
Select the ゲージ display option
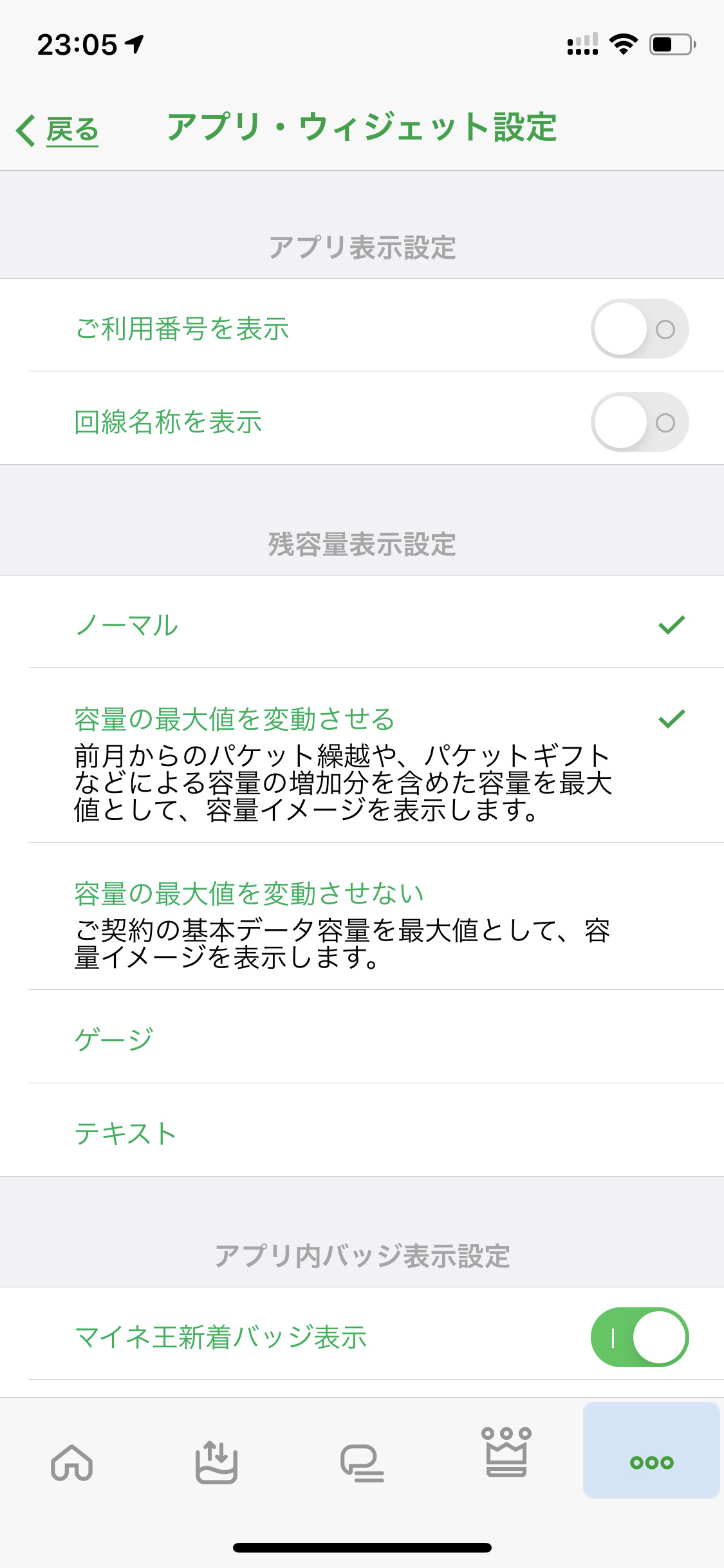click(362, 1038)
